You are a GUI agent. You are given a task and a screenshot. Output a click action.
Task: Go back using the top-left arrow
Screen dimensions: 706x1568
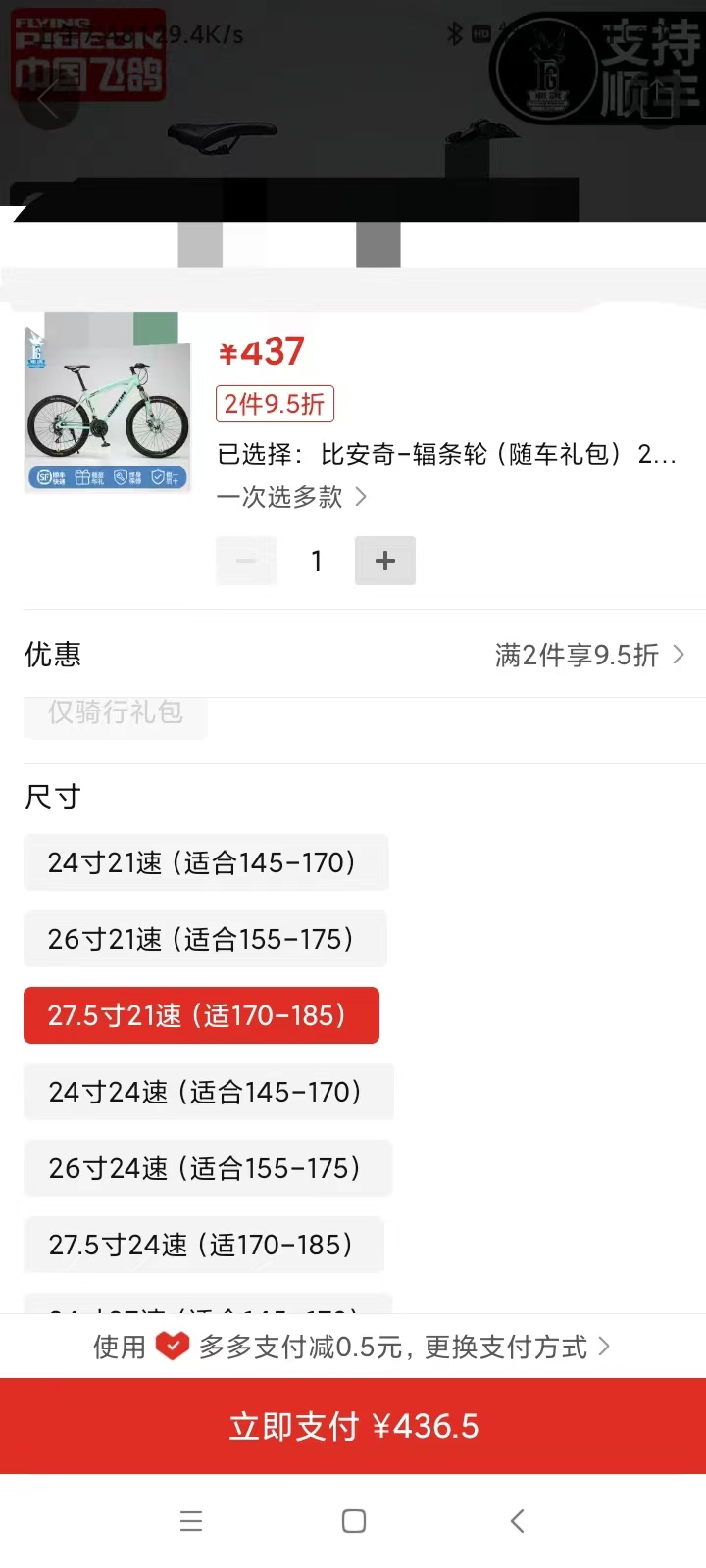click(x=48, y=98)
